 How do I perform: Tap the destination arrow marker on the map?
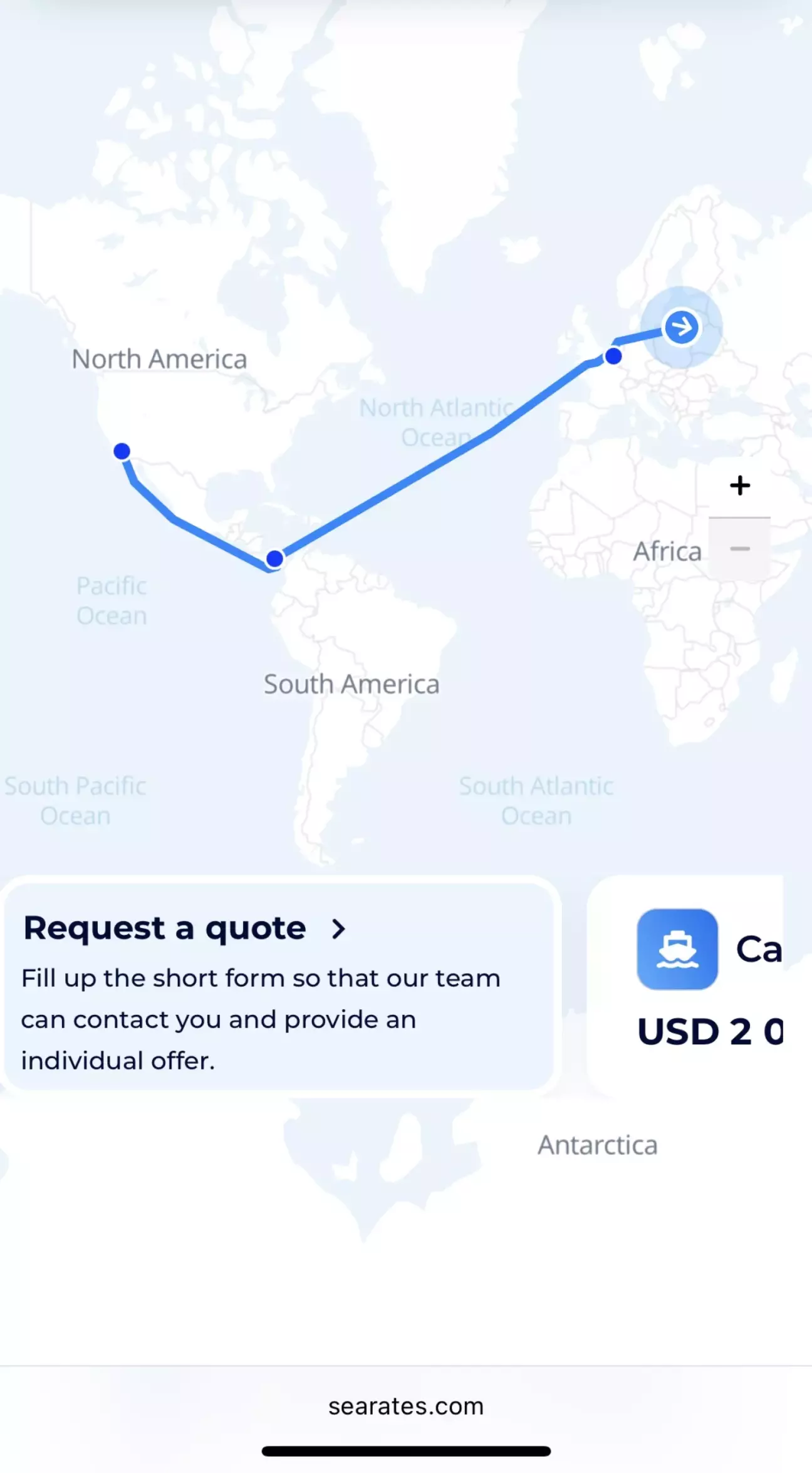click(x=681, y=327)
